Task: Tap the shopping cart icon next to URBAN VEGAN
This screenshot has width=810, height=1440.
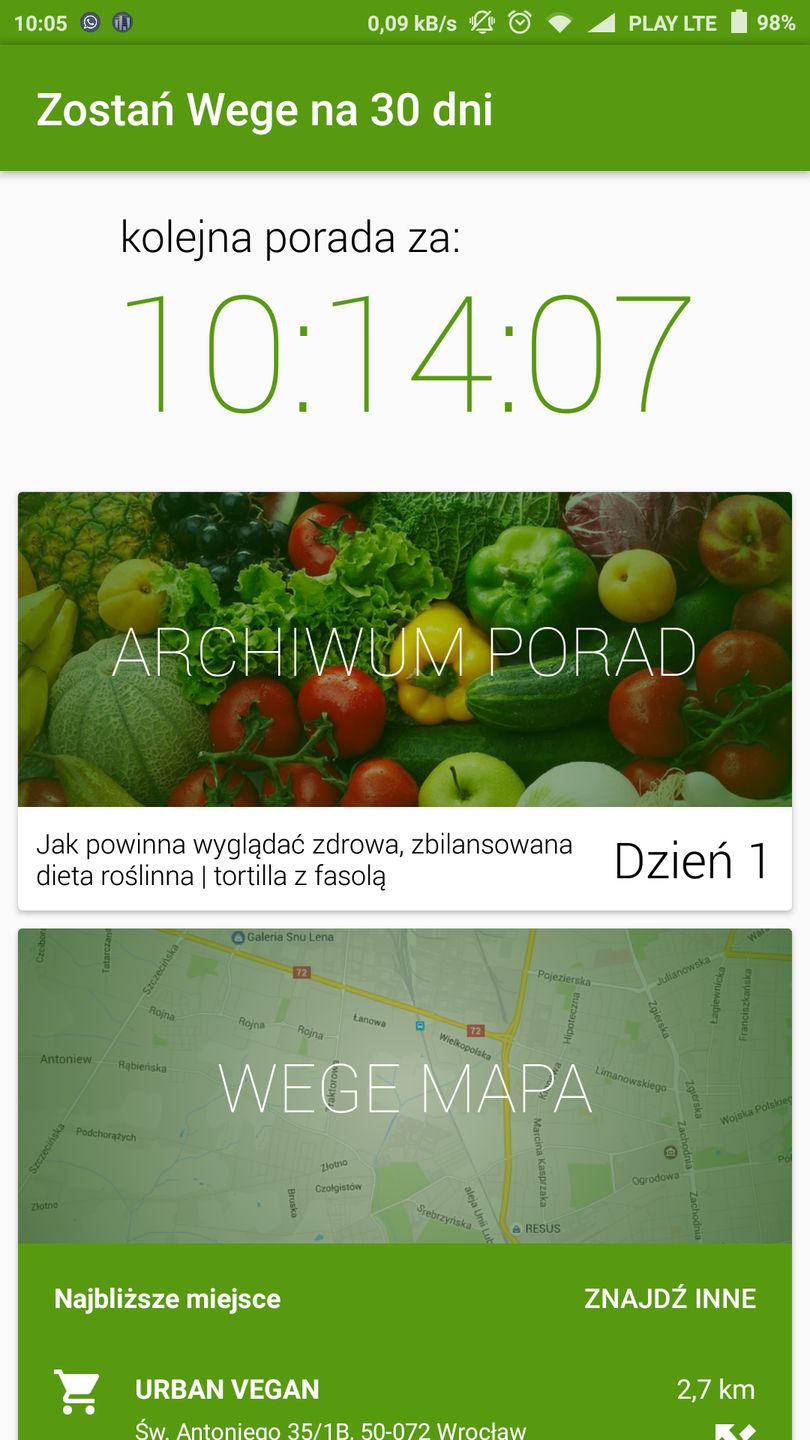Action: coord(78,1389)
